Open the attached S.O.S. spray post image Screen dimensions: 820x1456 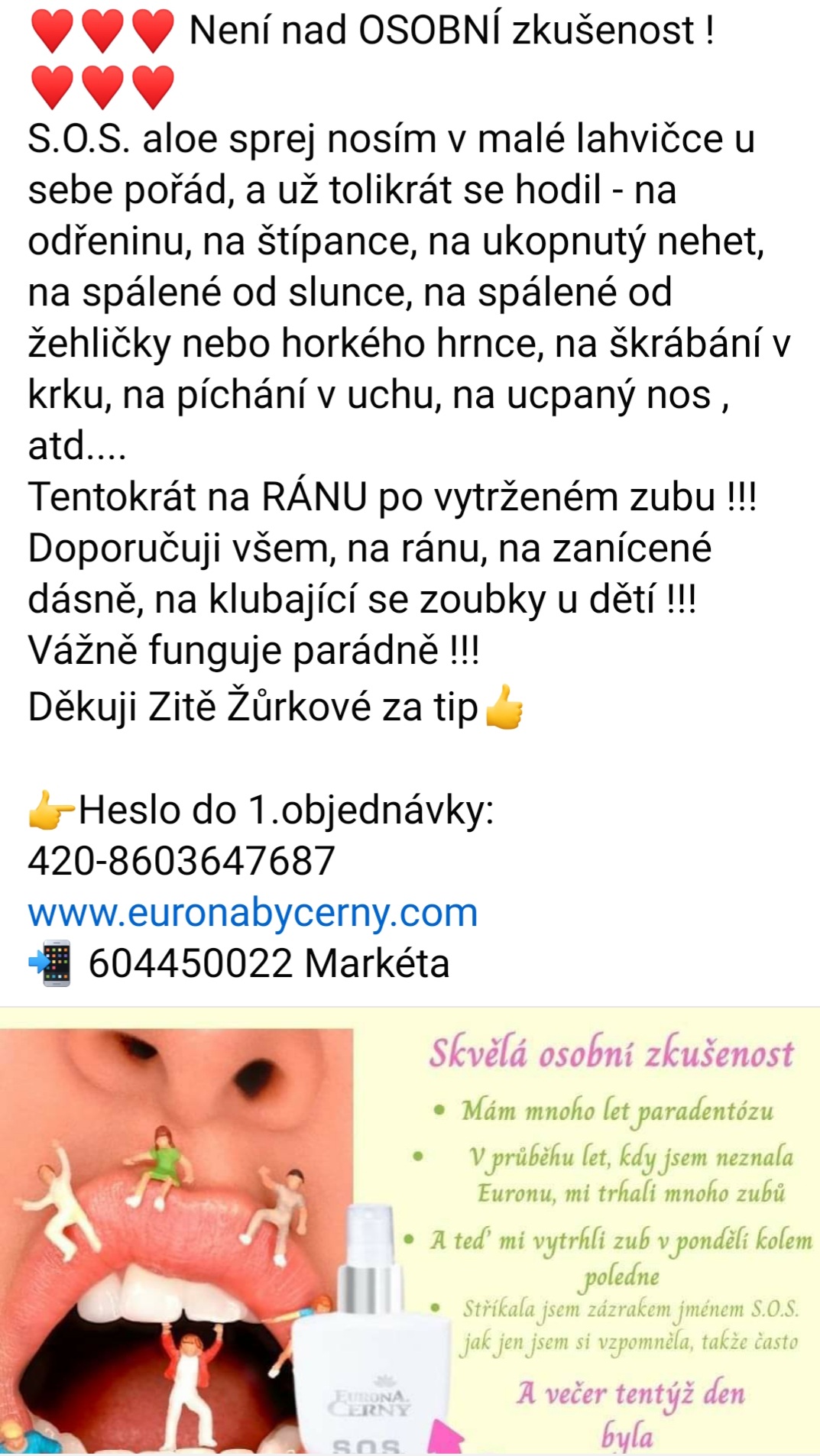410,1231
